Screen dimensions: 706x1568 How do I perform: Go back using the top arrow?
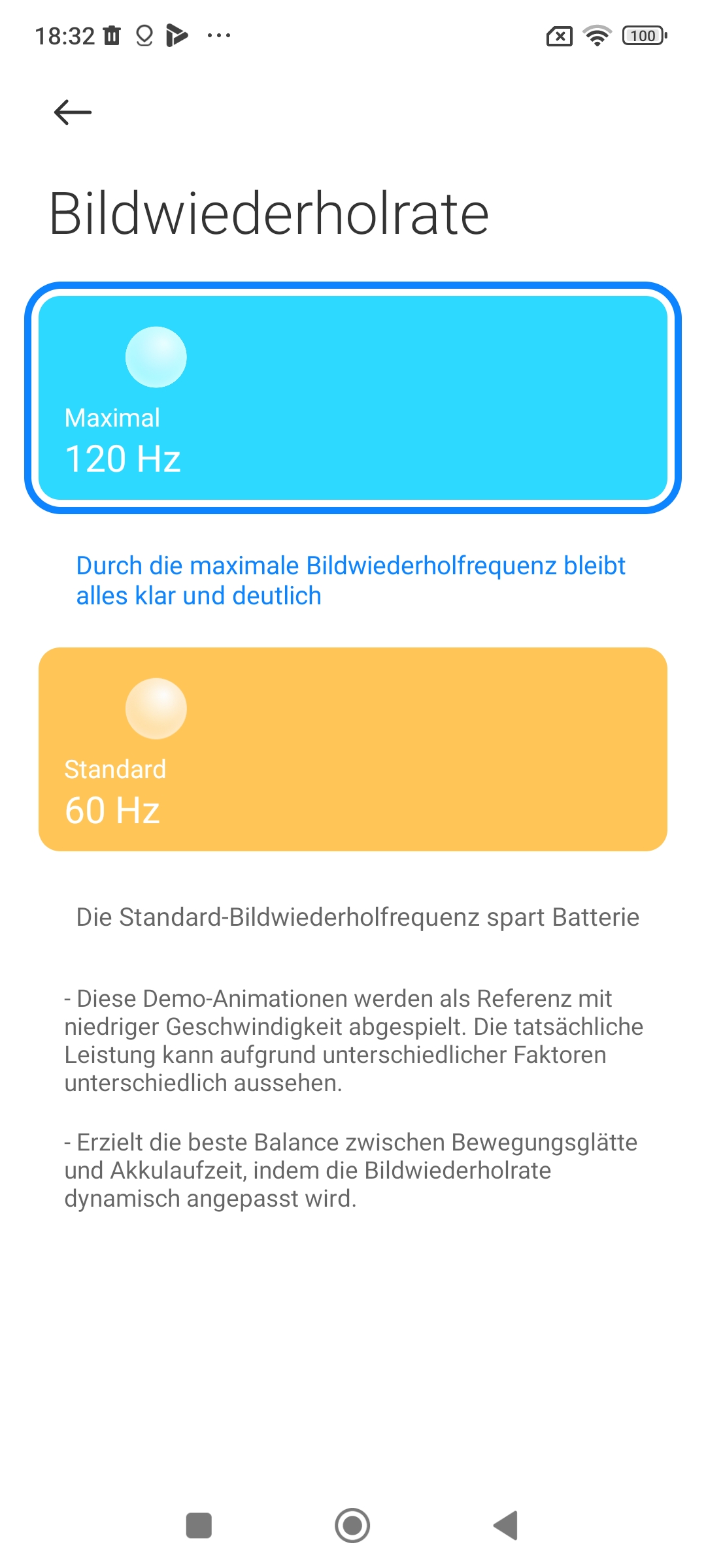(x=73, y=112)
